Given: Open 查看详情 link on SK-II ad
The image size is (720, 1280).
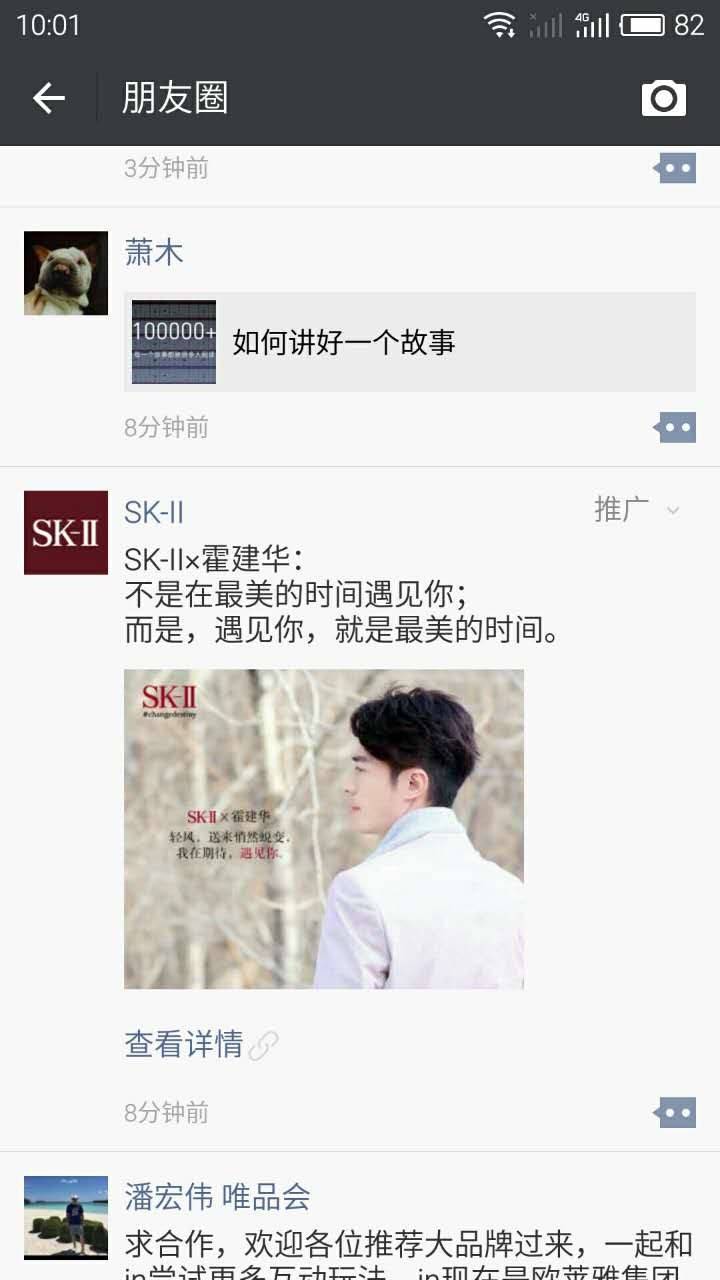Looking at the screenshot, I should [185, 1044].
